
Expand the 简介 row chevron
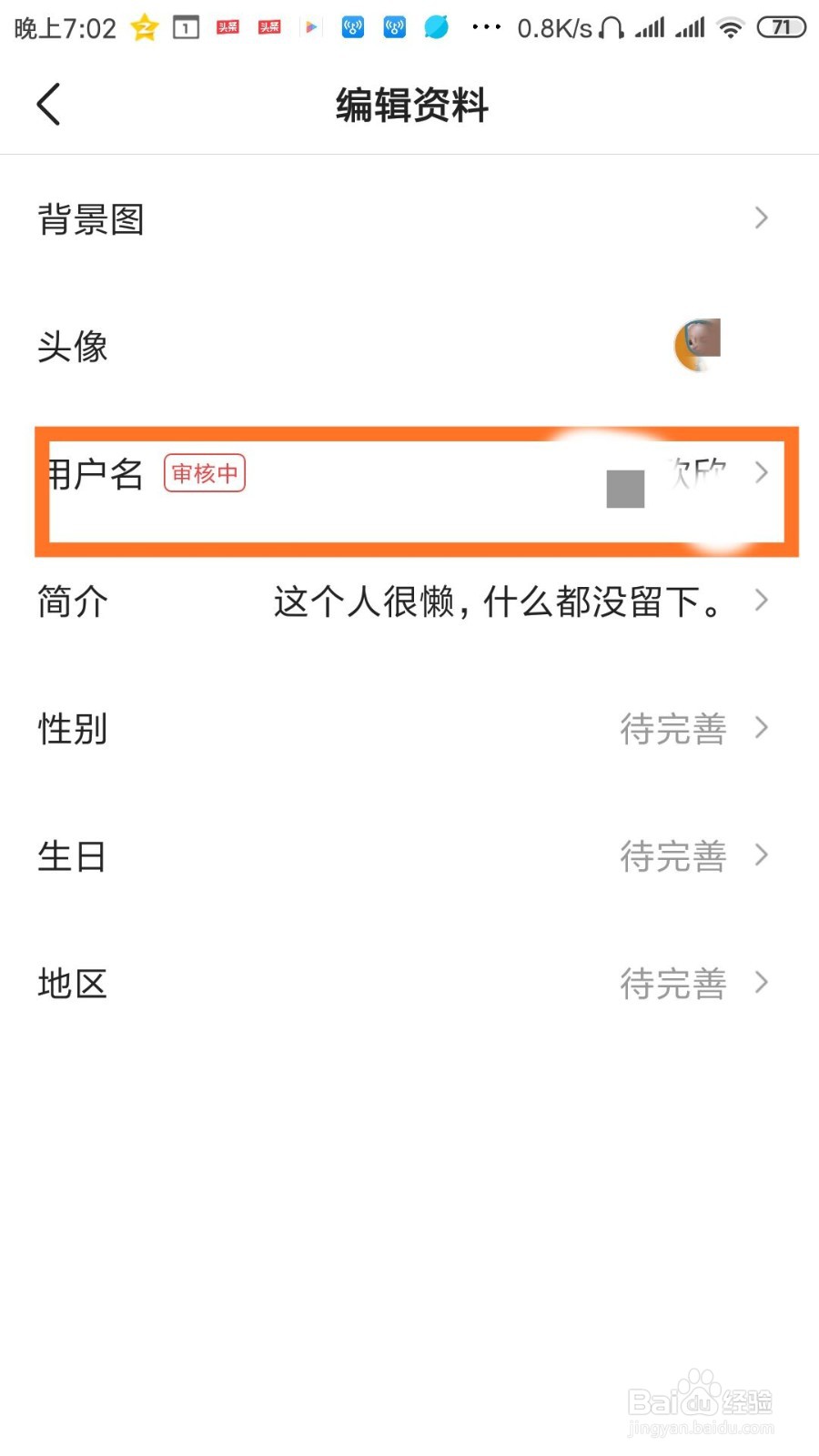coord(761,601)
